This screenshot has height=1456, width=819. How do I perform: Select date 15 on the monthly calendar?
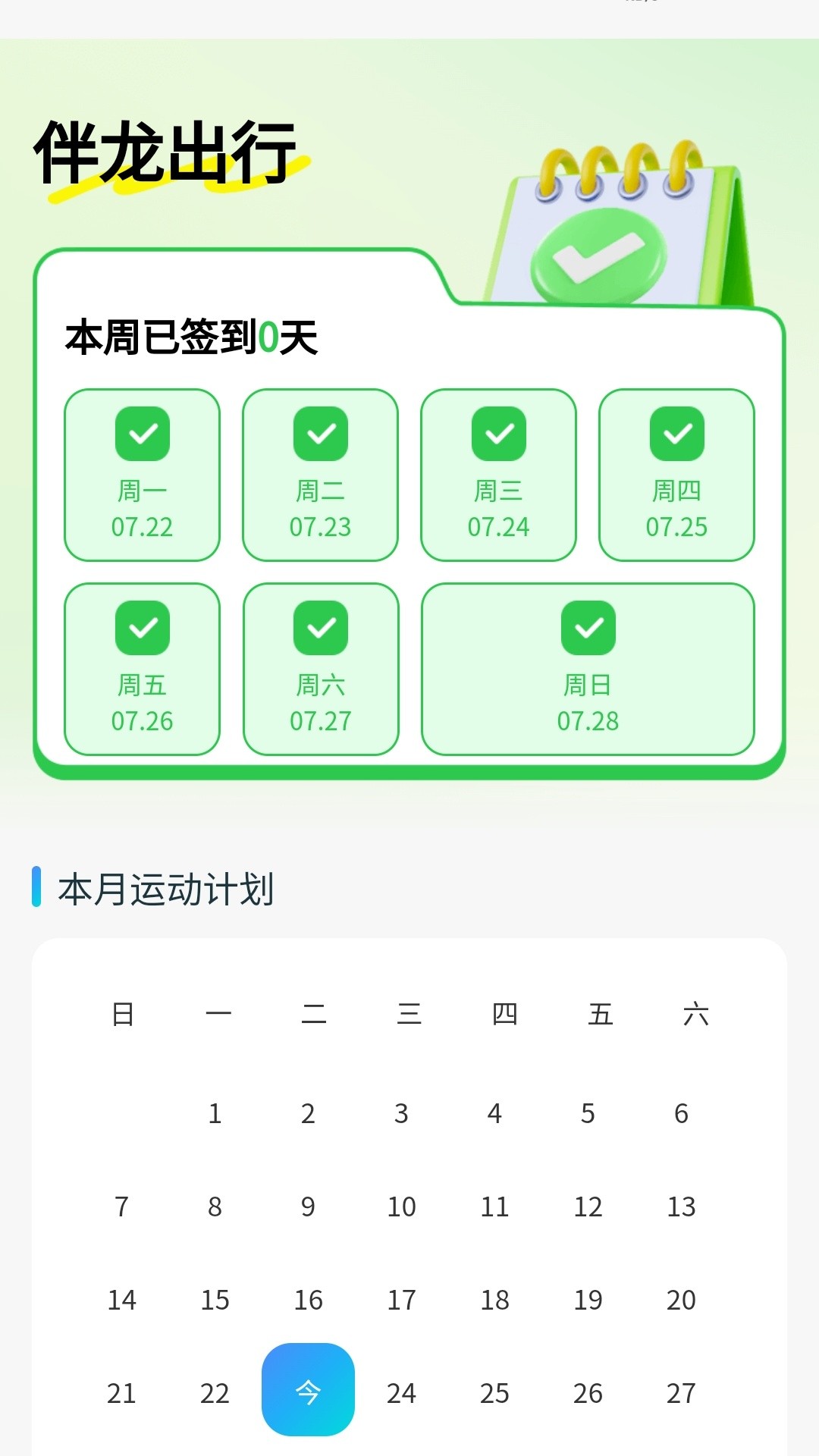coord(214,1300)
